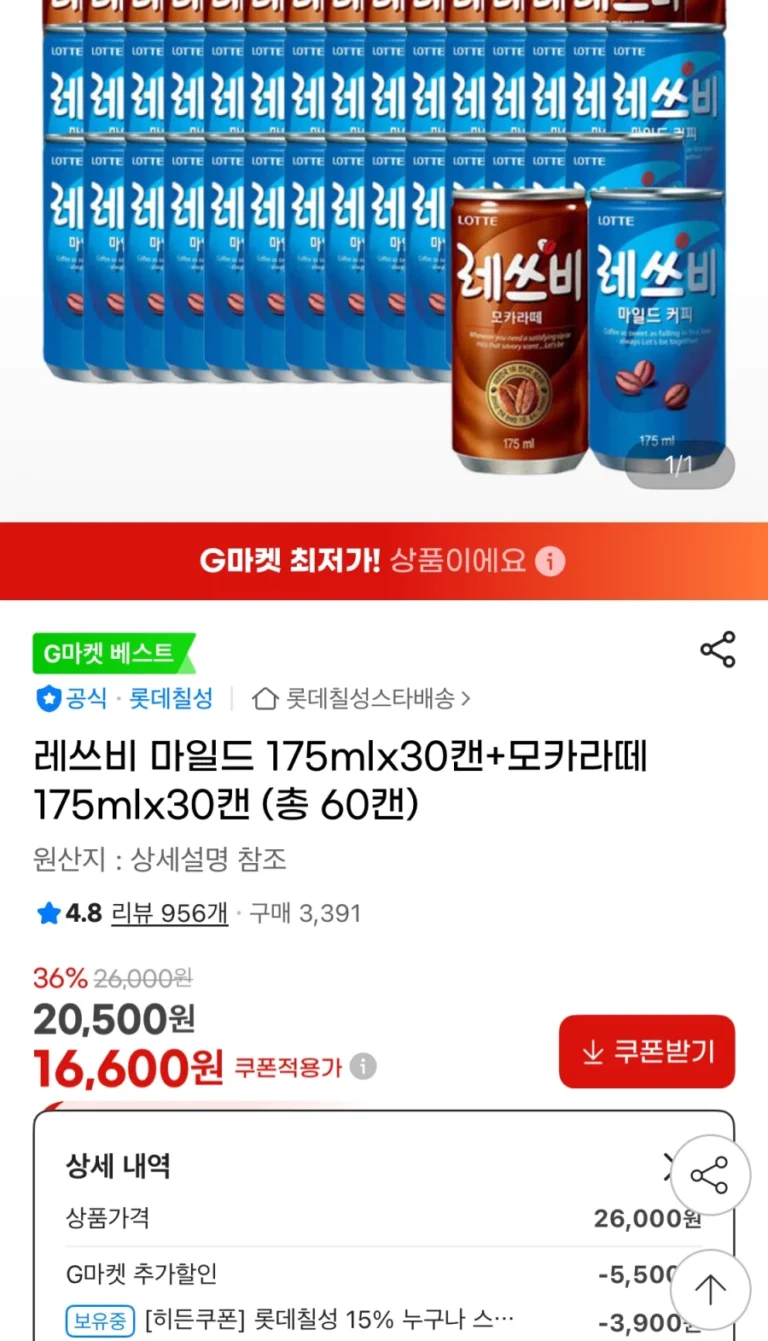Open the 레쓰비 product image
This screenshot has width=768, height=1341.
click(x=384, y=240)
